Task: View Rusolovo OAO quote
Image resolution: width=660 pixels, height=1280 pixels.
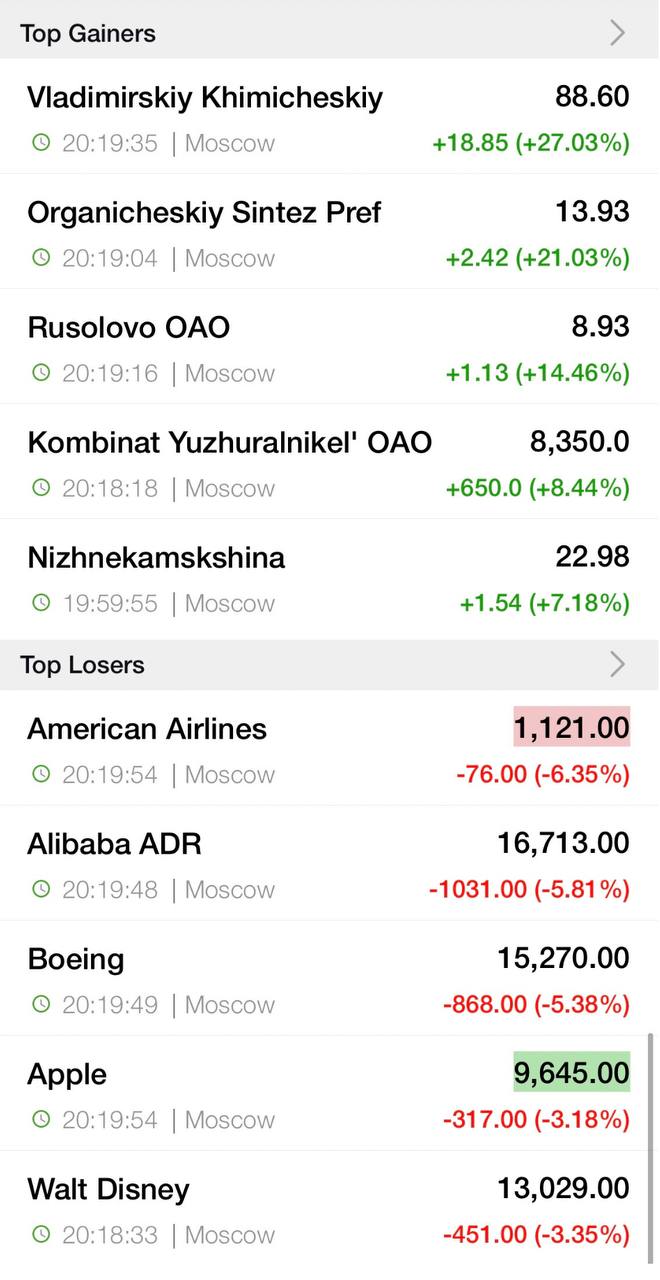Action: coord(330,347)
